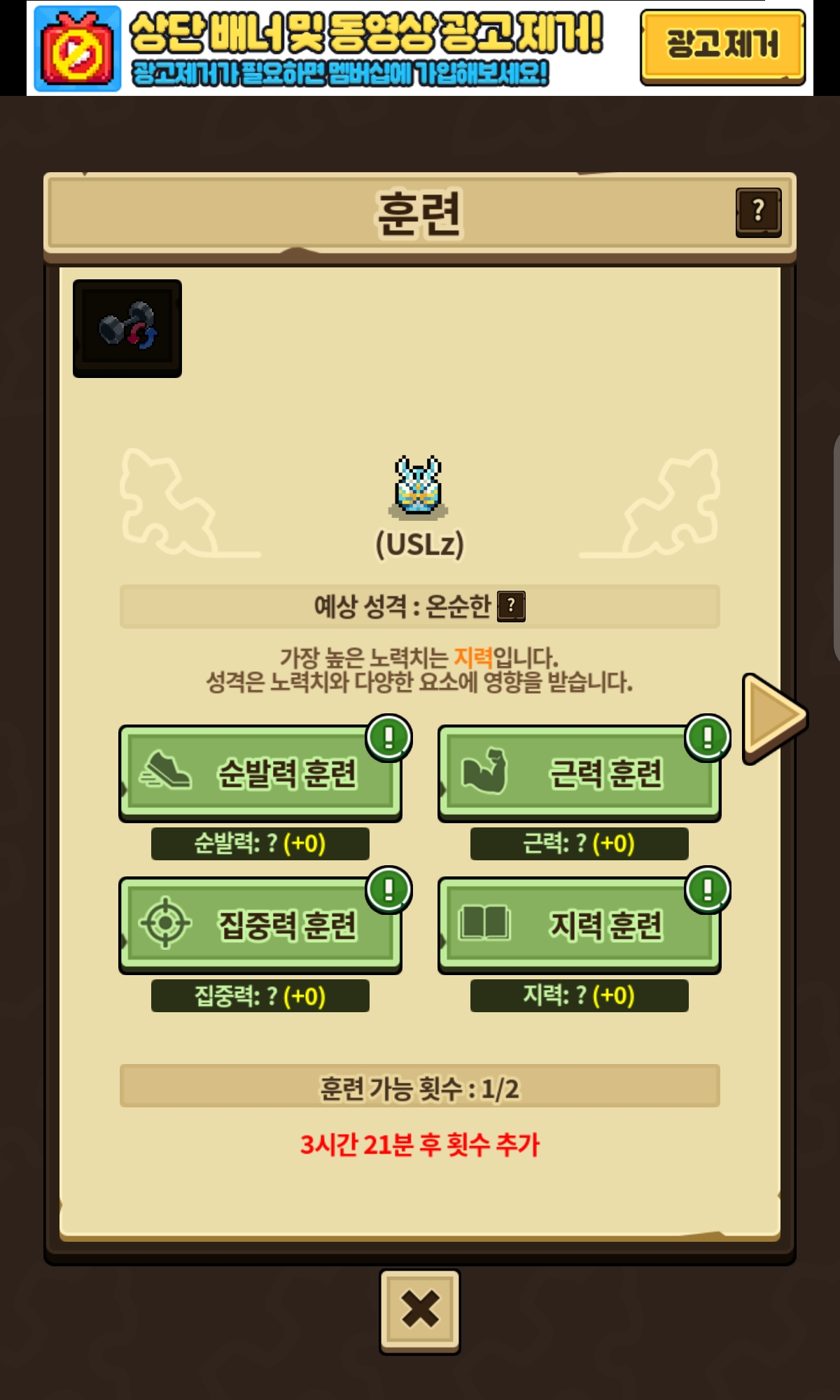
Task: Start 집중력 훈련
Action: (x=260, y=925)
